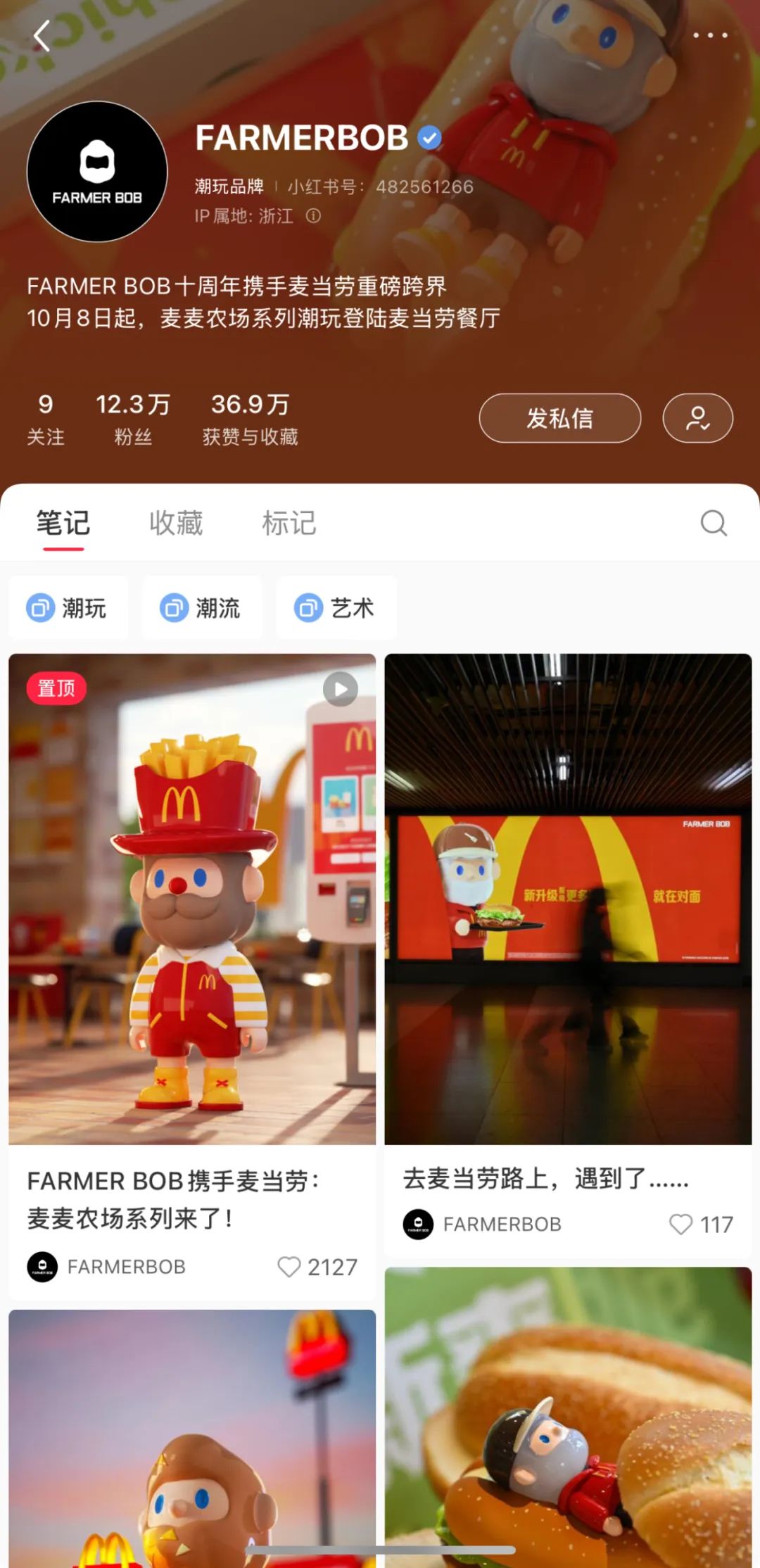Screen dimensions: 760x1568
Task: Select the 笔记 tab
Action: [x=63, y=524]
